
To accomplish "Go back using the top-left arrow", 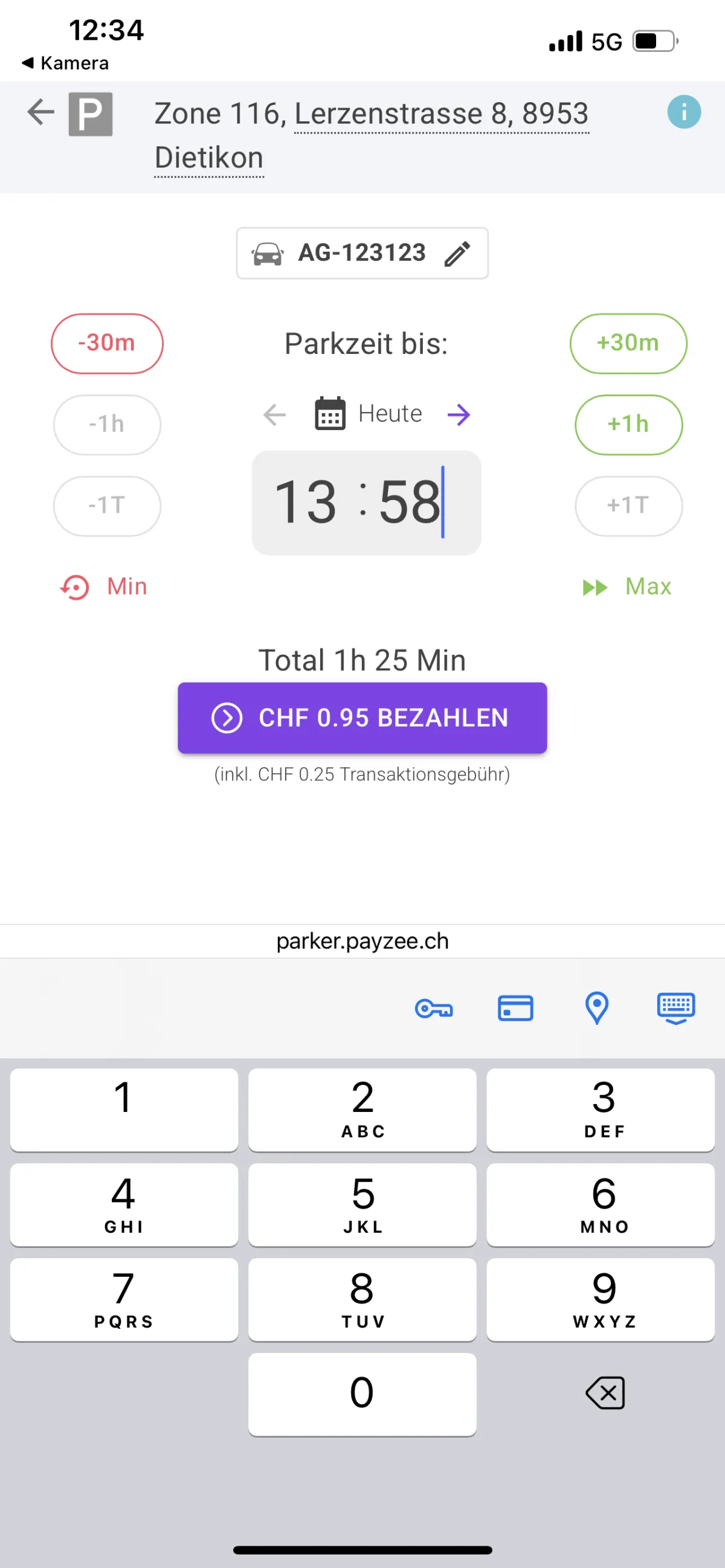I will tap(41, 112).
